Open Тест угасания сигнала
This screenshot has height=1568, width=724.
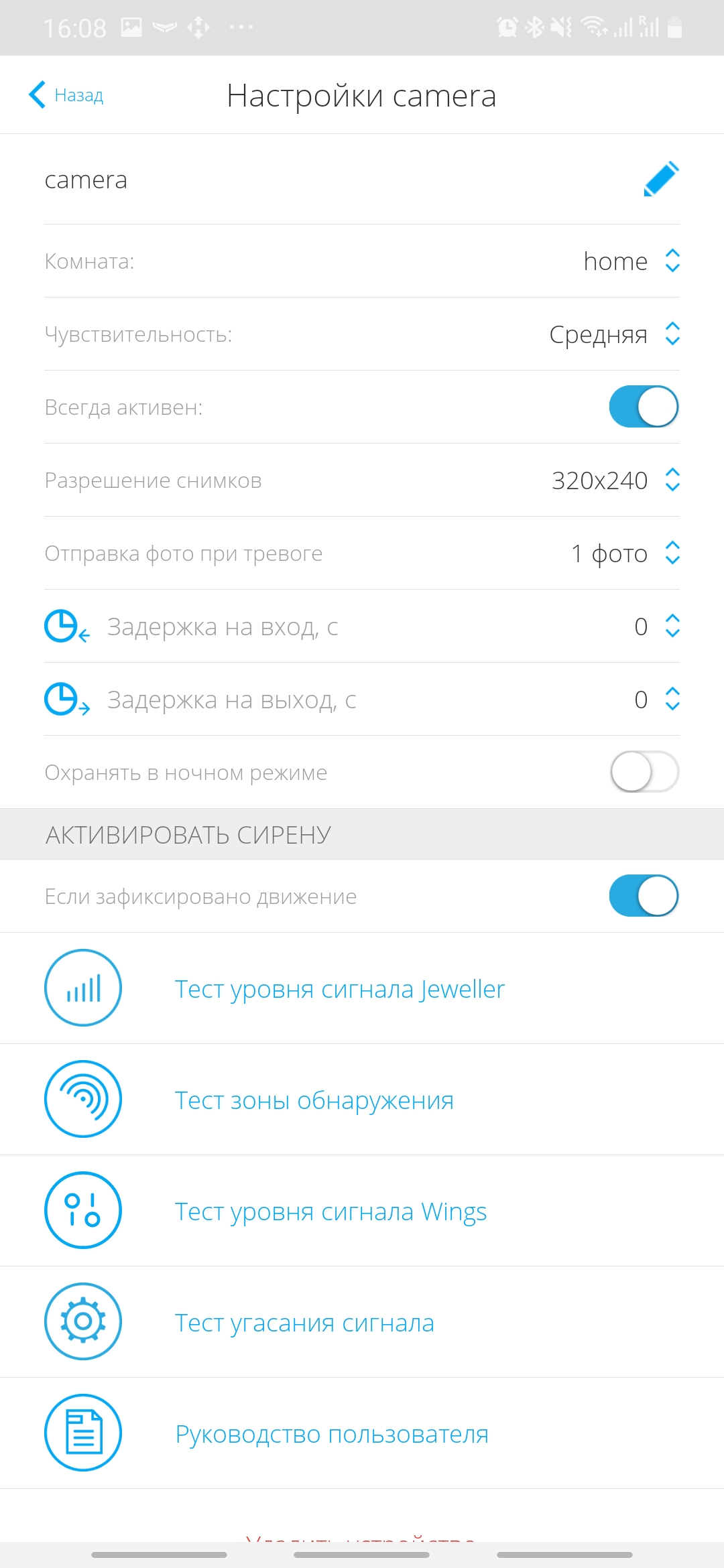click(x=304, y=1323)
